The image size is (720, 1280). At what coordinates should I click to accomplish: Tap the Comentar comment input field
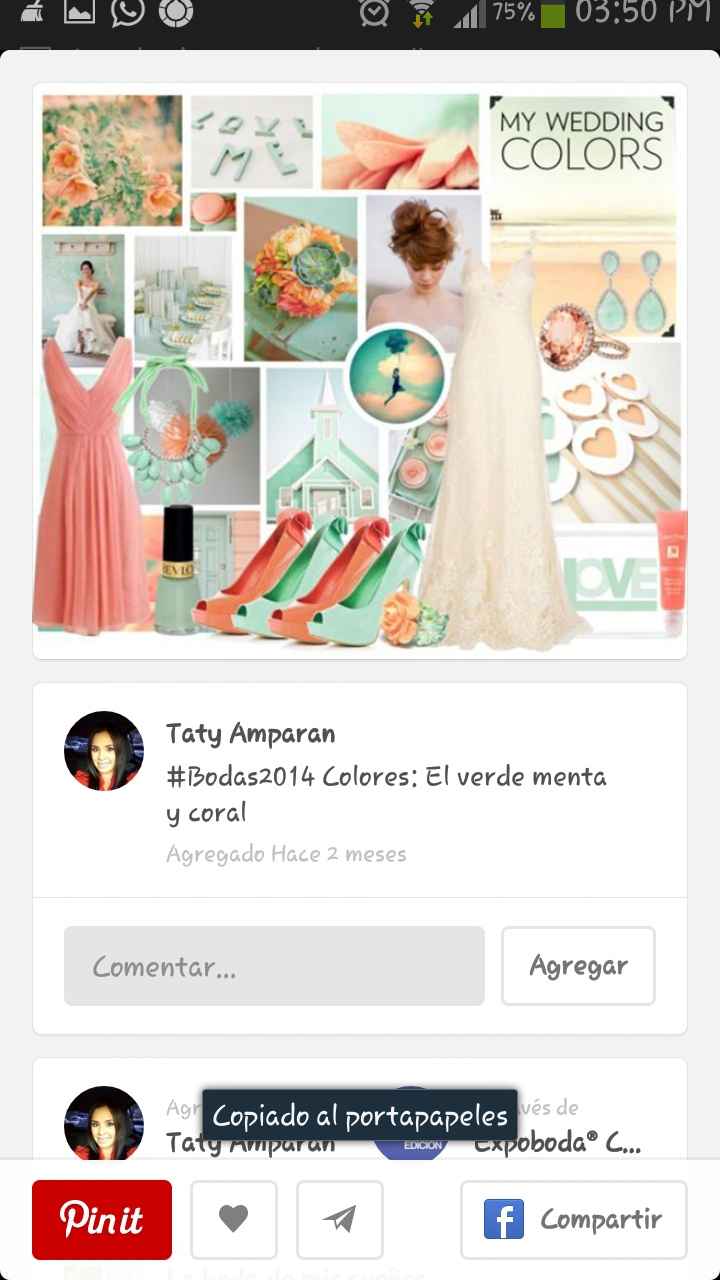(x=274, y=965)
